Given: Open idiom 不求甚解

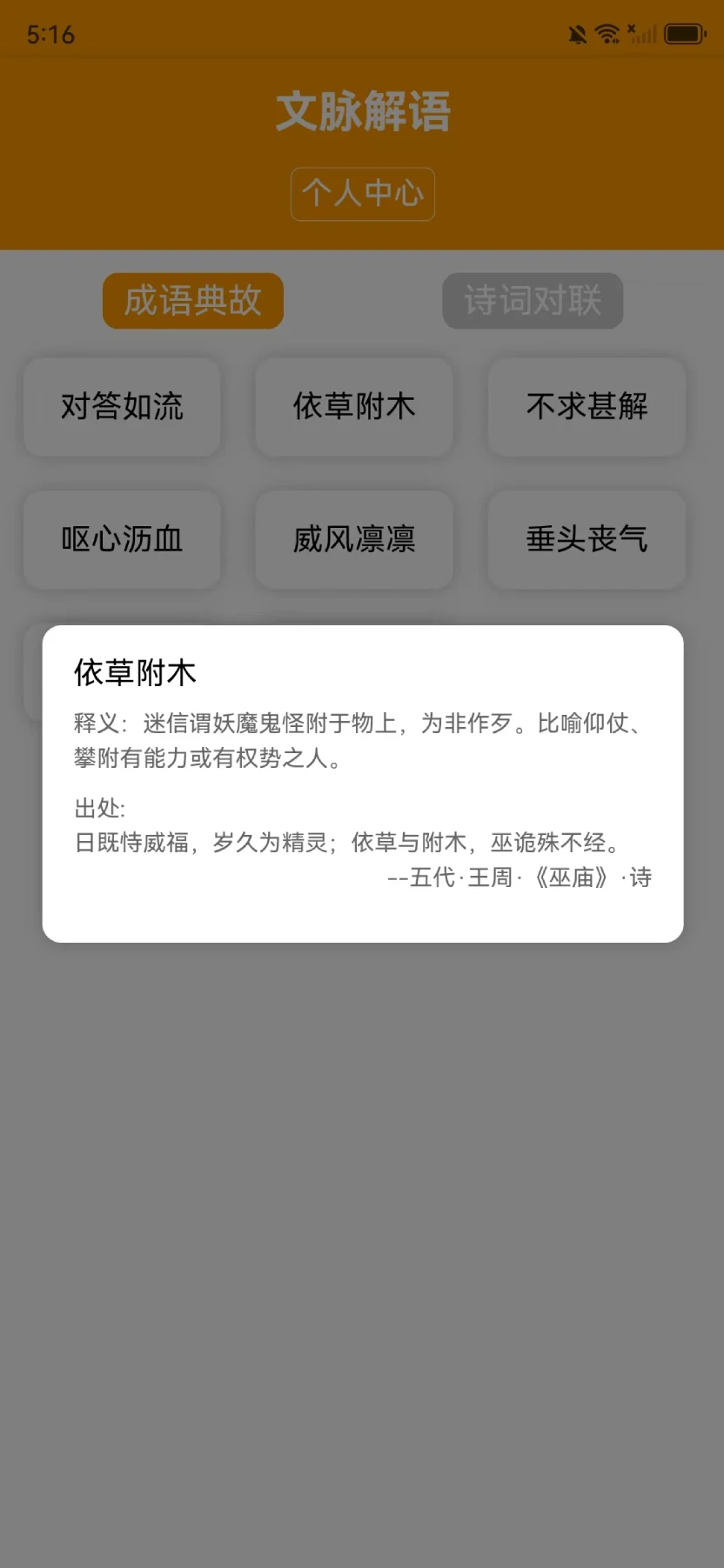Looking at the screenshot, I should [587, 407].
